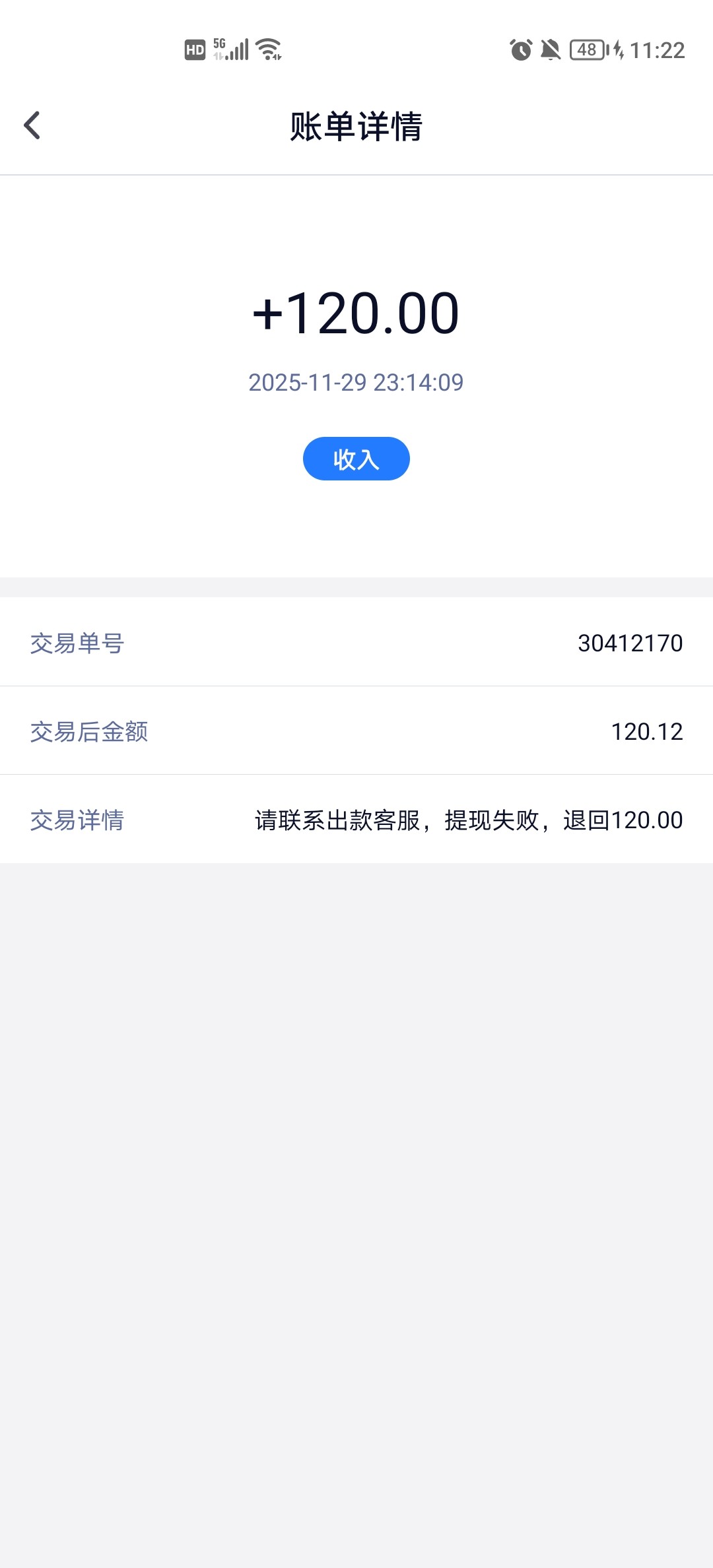Tap the clock showing 11:22
This screenshot has height=1568, width=713.
tap(656, 48)
